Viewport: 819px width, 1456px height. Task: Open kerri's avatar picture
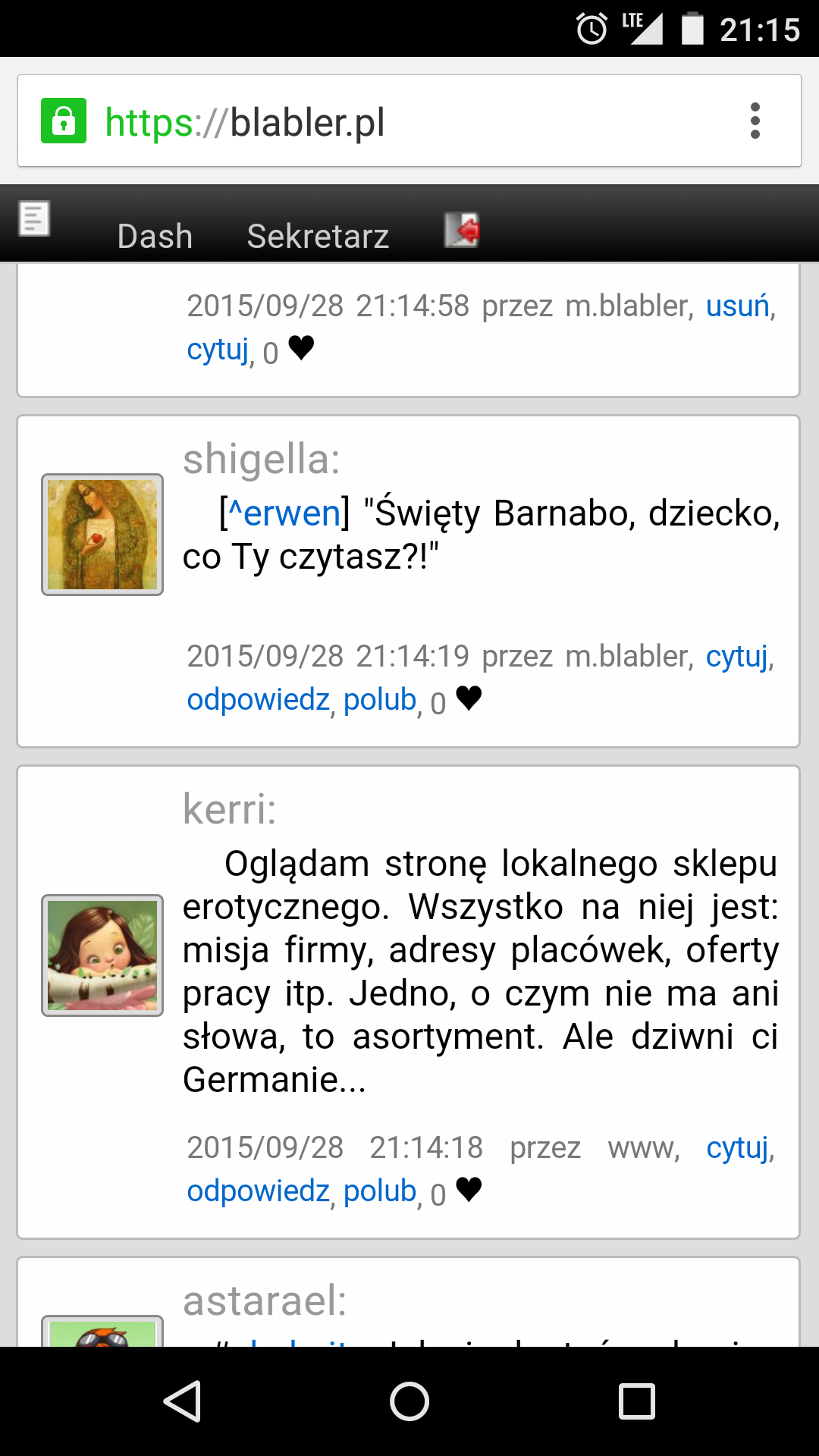coord(102,955)
